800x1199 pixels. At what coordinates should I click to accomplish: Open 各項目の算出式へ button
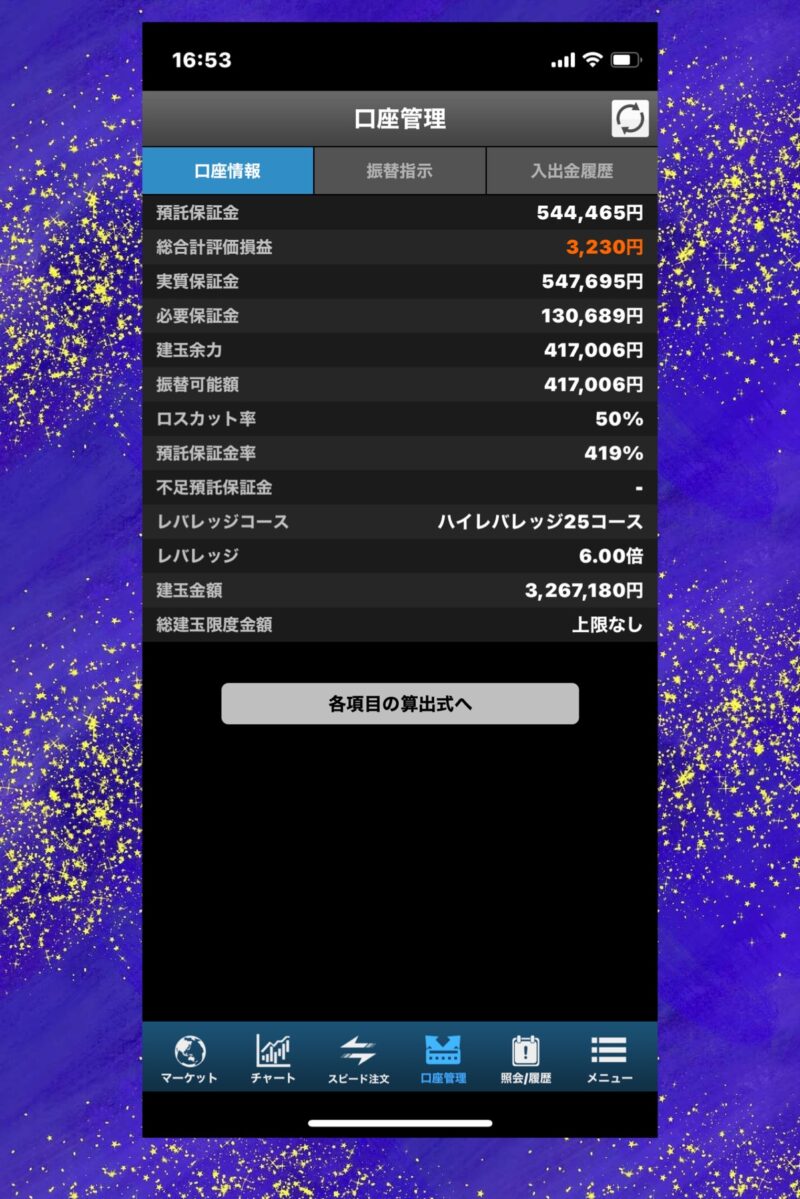[x=400, y=704]
